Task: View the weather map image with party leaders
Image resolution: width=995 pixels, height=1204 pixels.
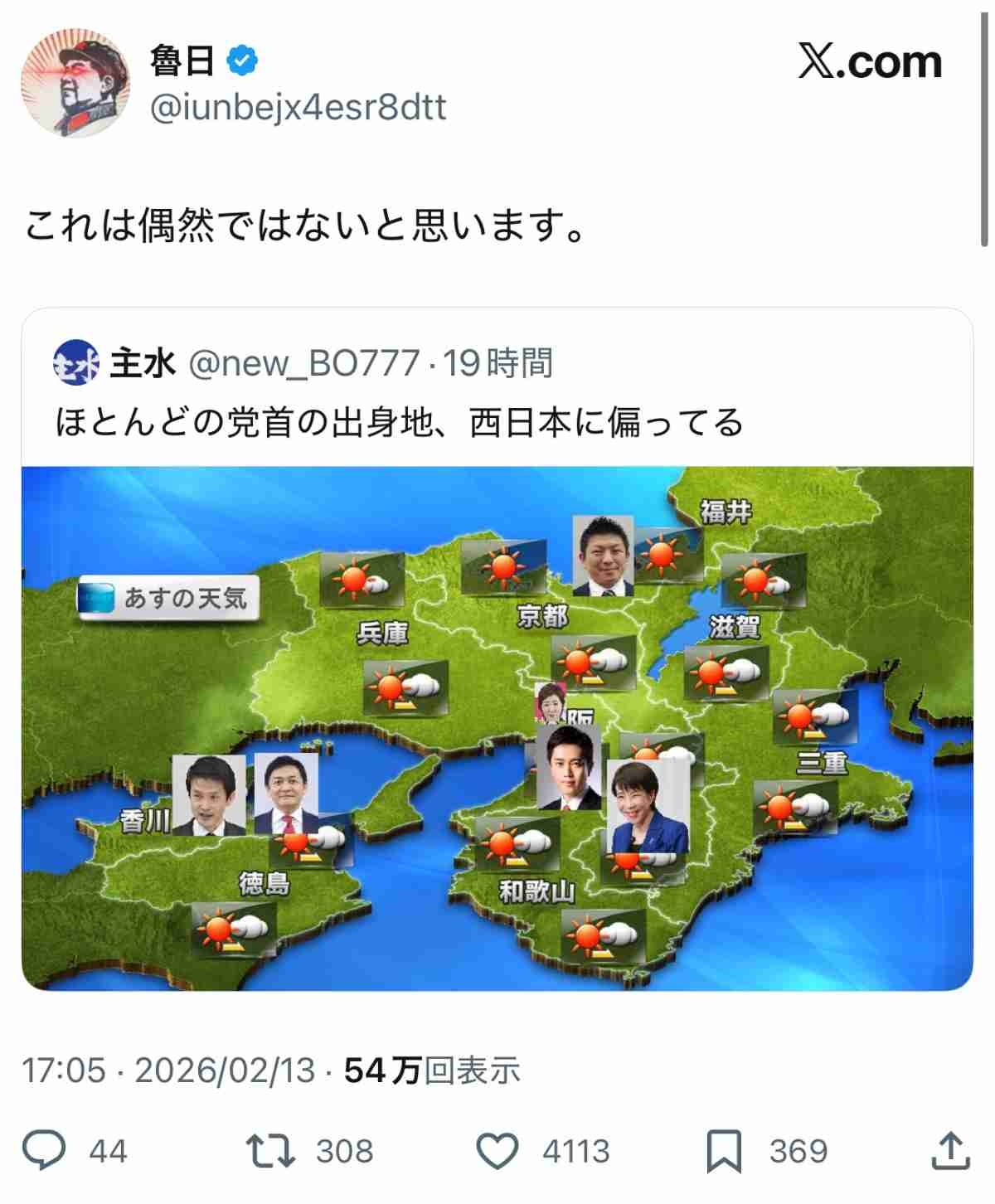Action: point(497,728)
